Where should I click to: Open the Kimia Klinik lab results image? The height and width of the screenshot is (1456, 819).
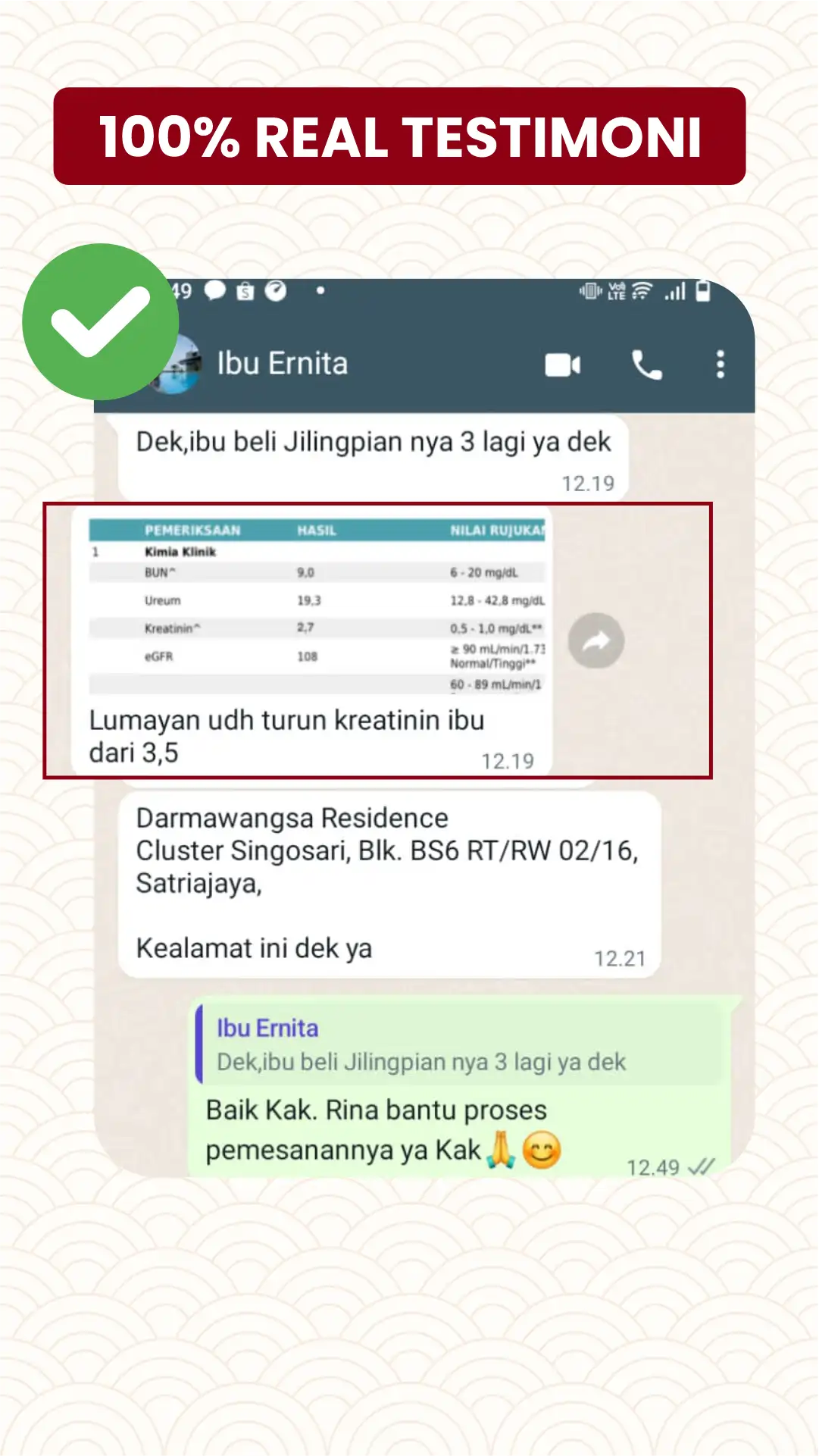(x=318, y=606)
